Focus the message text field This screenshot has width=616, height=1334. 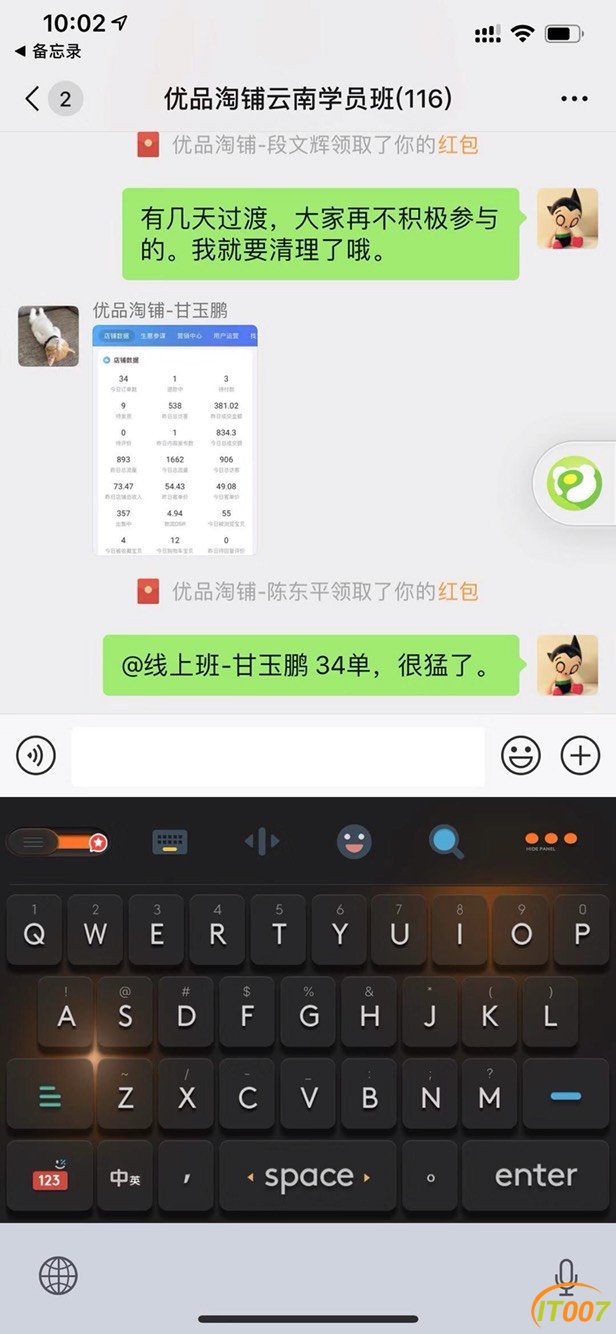278,756
